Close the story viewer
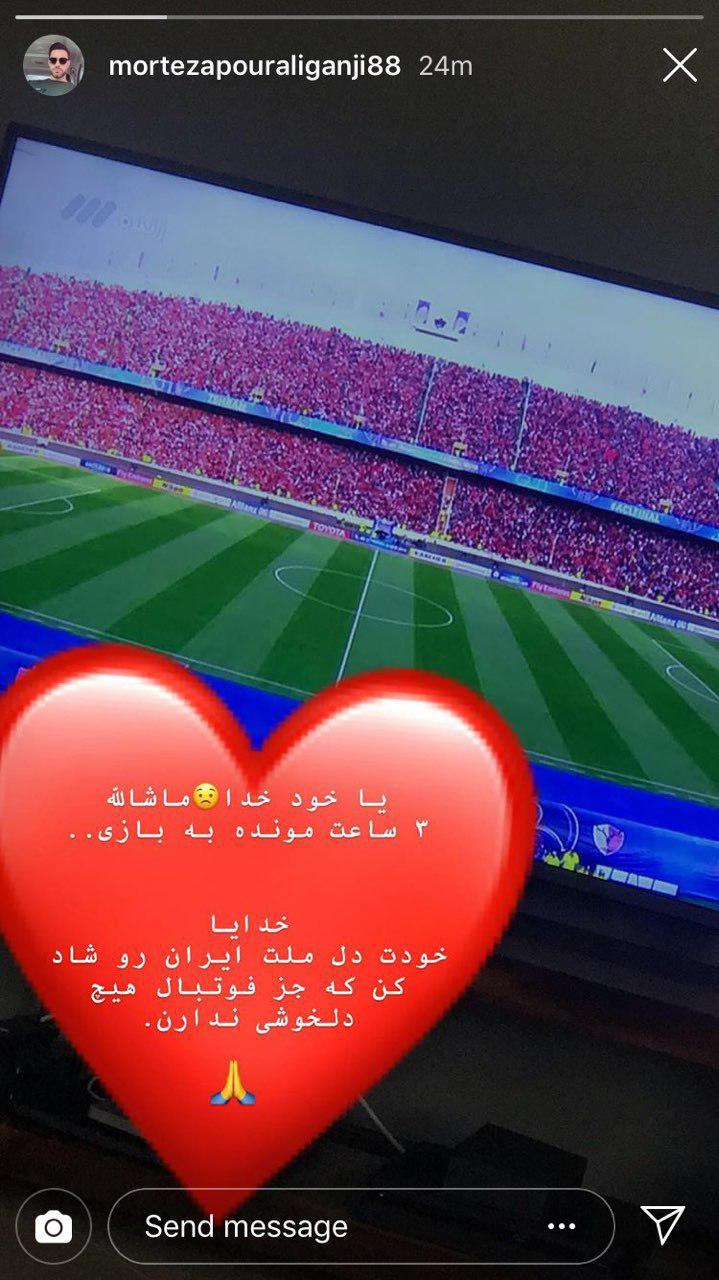The width and height of the screenshot is (719, 1280). coord(680,66)
